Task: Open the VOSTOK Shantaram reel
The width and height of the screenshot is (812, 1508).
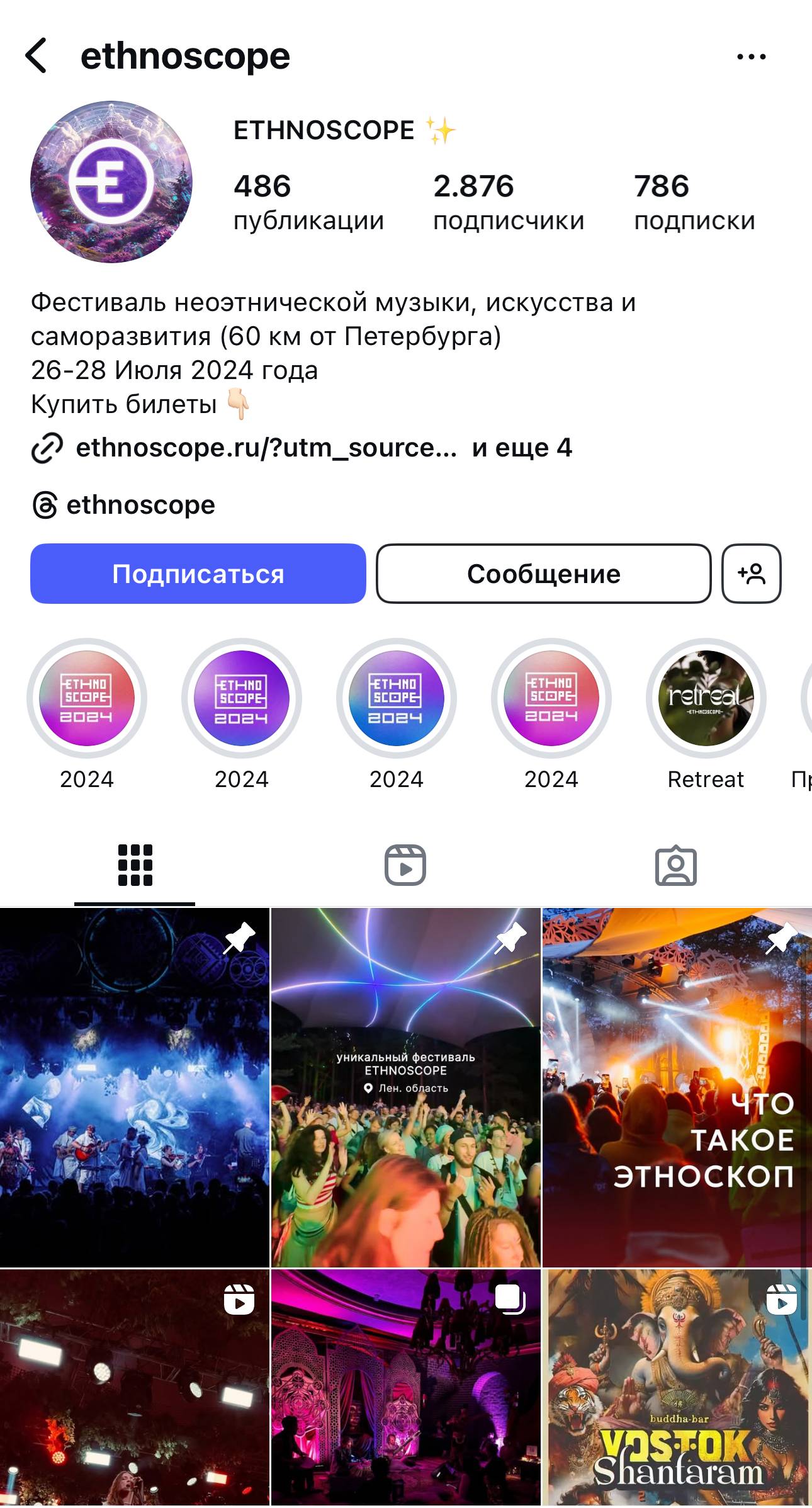Action: 677,1388
